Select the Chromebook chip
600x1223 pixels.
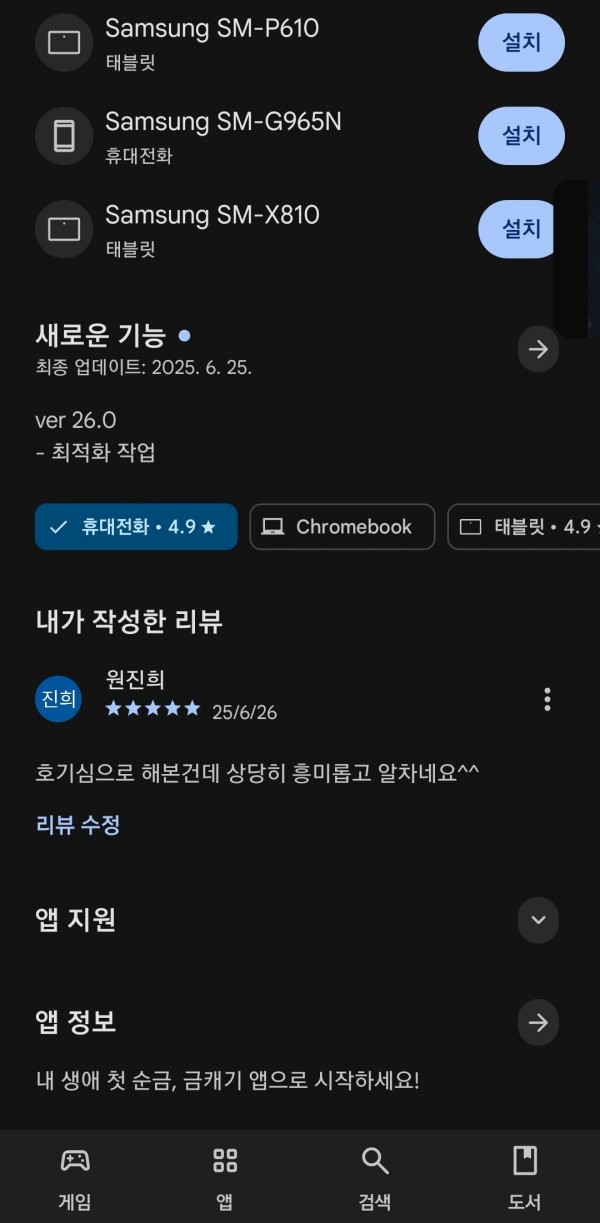click(342, 527)
